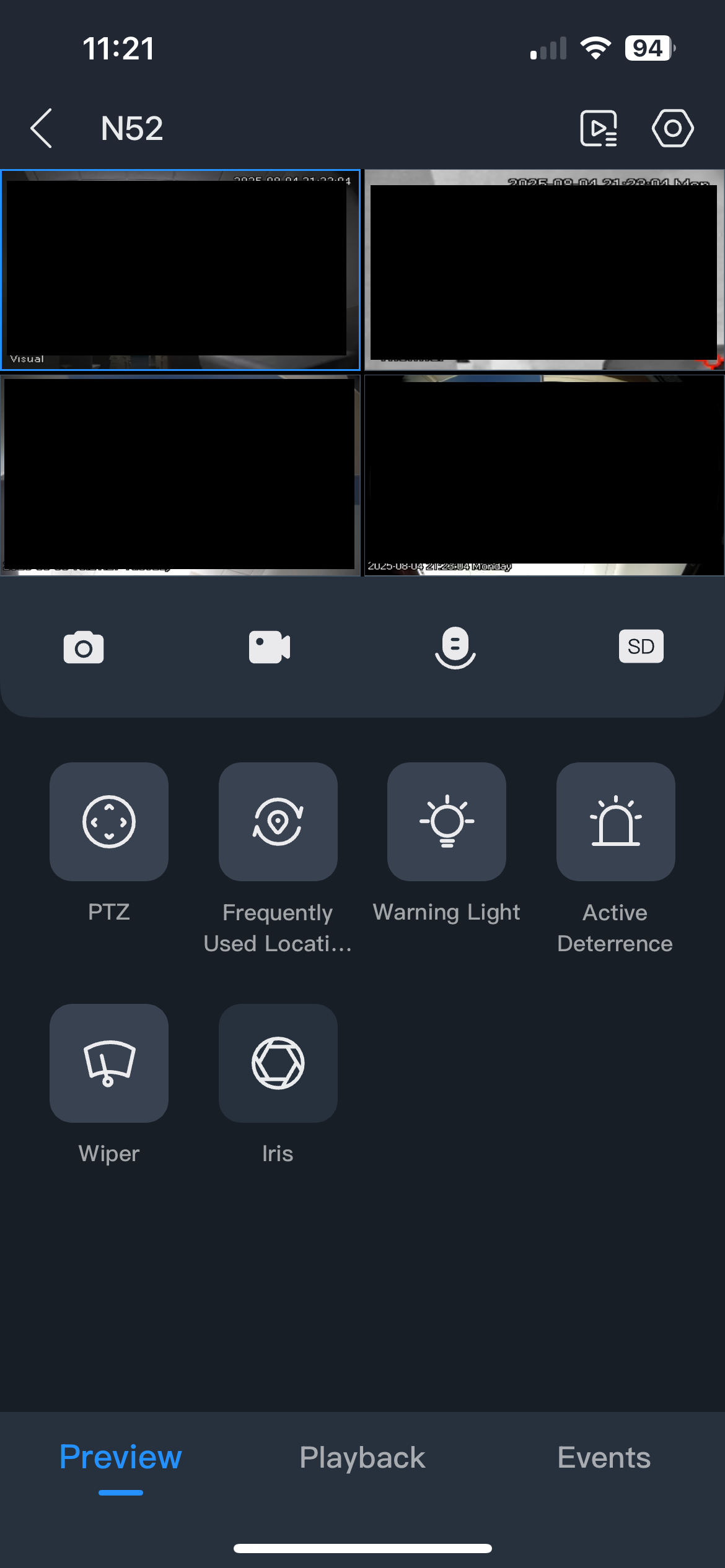This screenshot has width=725, height=1568.
Task: Capture a snapshot with the camera icon
Action: 84,647
